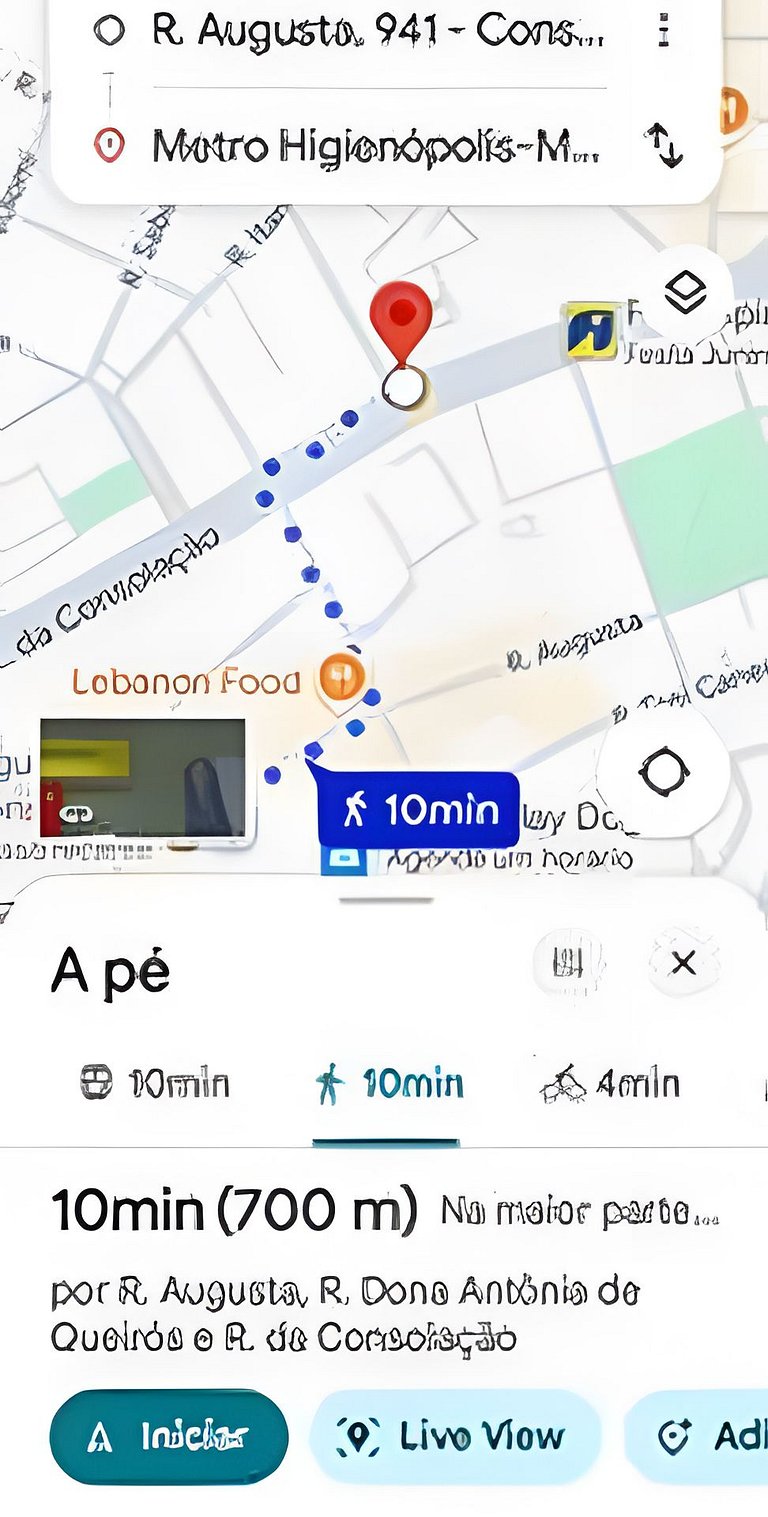Open the route options icon beside close
The width and height of the screenshot is (768, 1517).
[568, 963]
